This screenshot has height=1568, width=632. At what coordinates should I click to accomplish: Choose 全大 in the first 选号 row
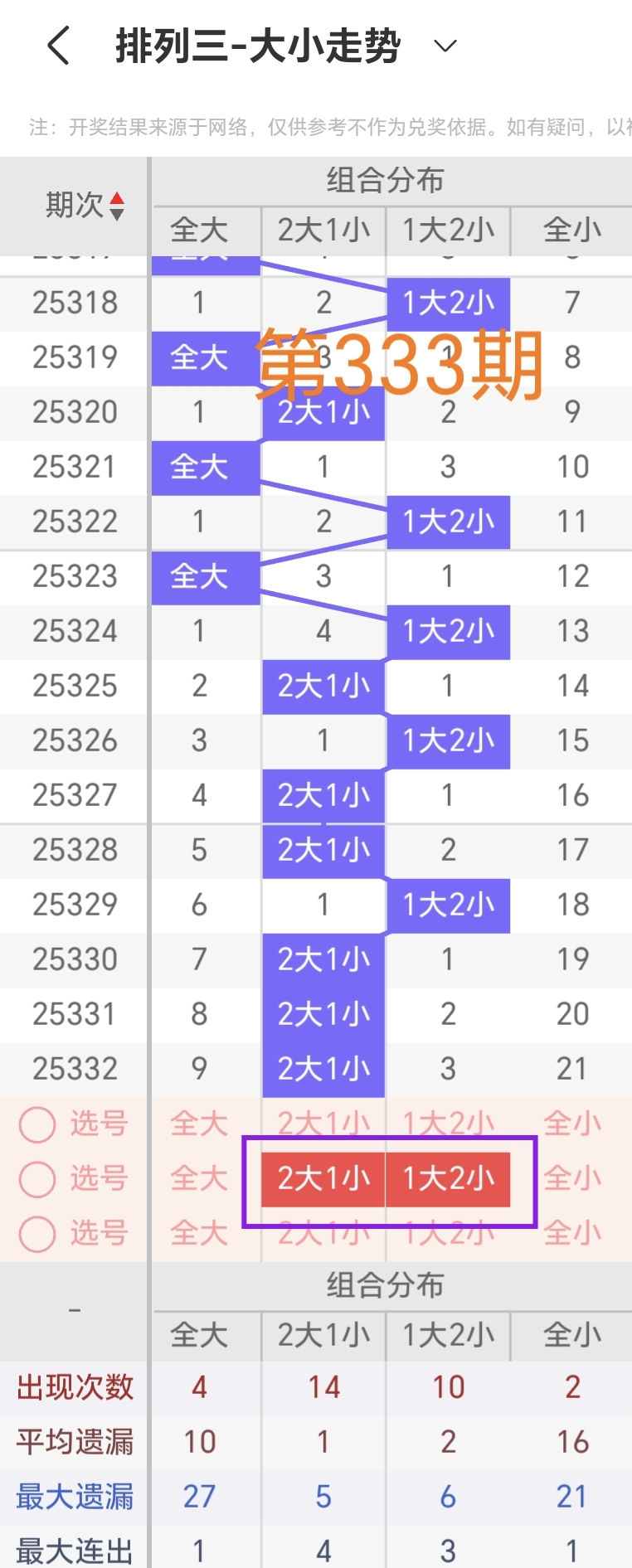pos(198,1123)
